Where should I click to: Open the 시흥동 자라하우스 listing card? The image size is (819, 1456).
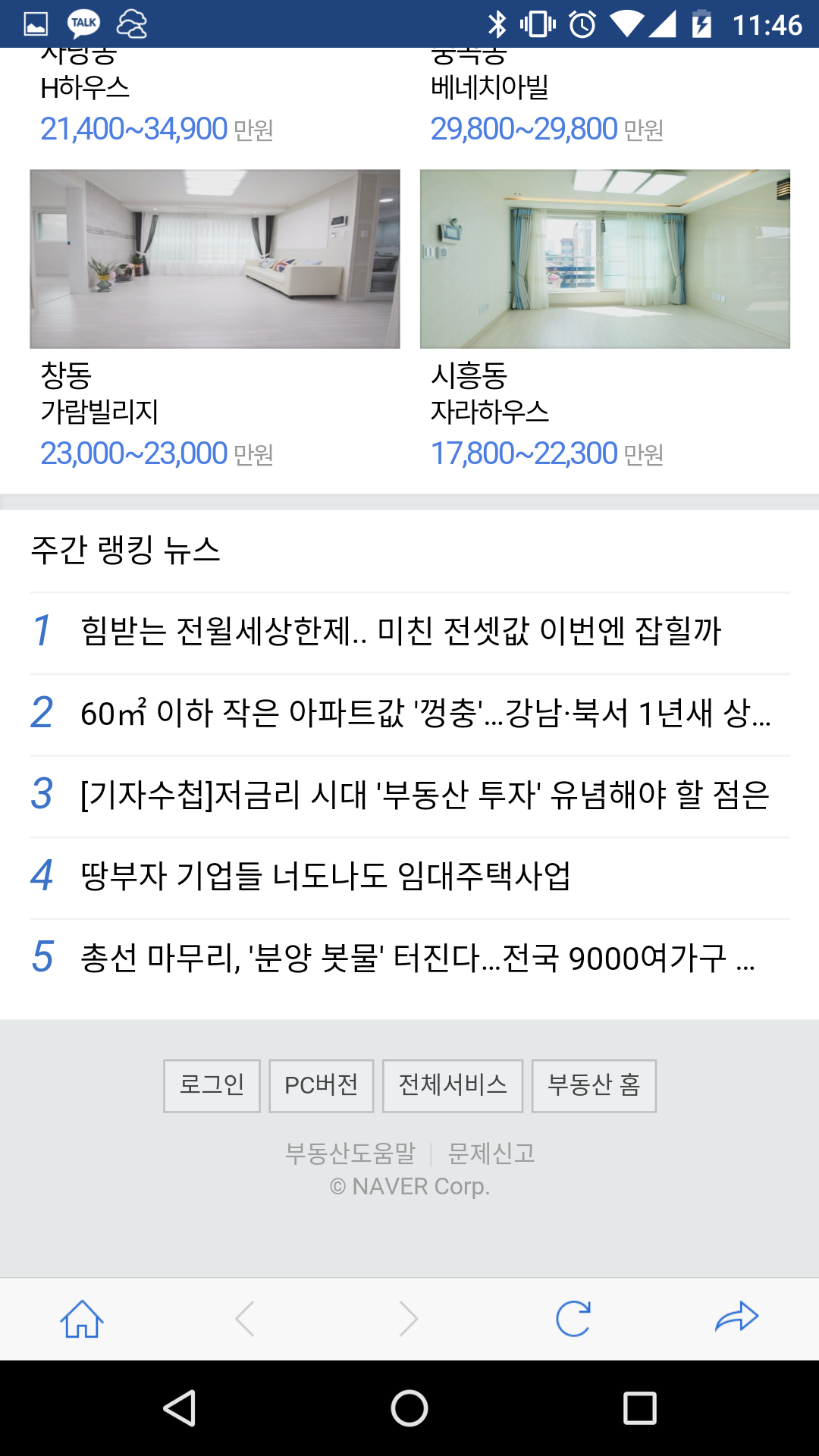[605, 320]
